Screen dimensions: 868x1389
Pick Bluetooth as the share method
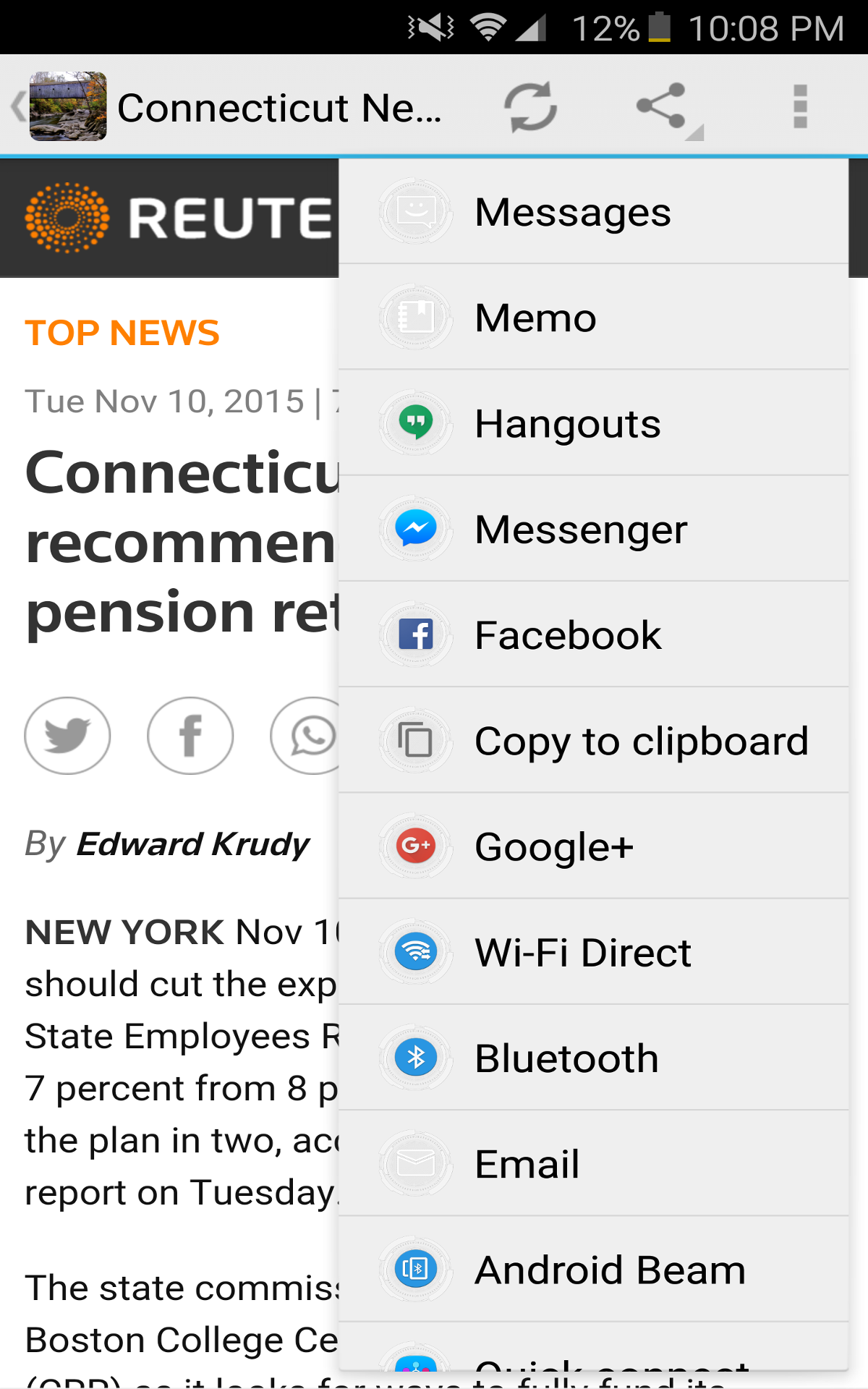pos(593,1058)
